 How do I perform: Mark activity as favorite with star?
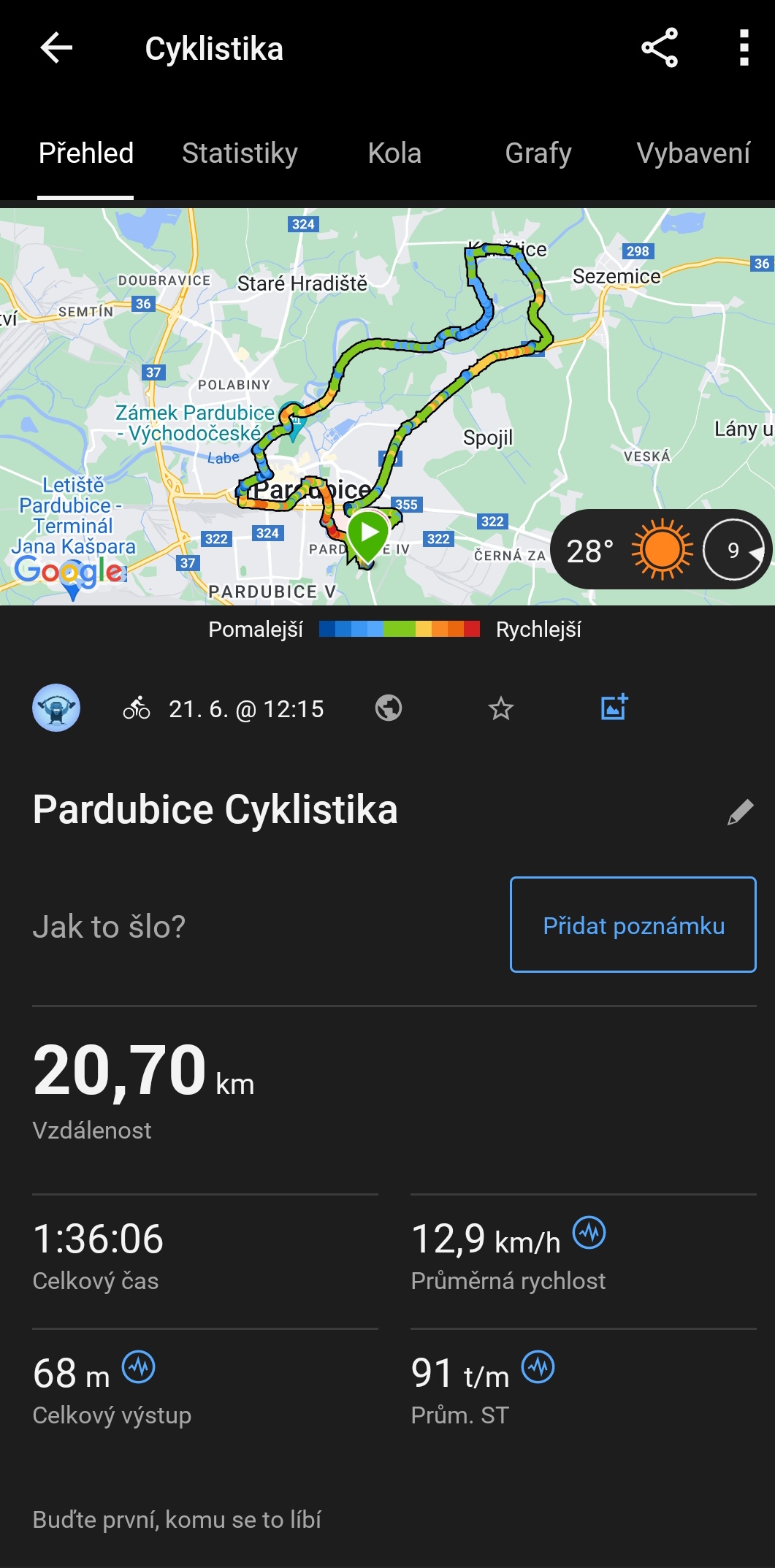click(501, 708)
